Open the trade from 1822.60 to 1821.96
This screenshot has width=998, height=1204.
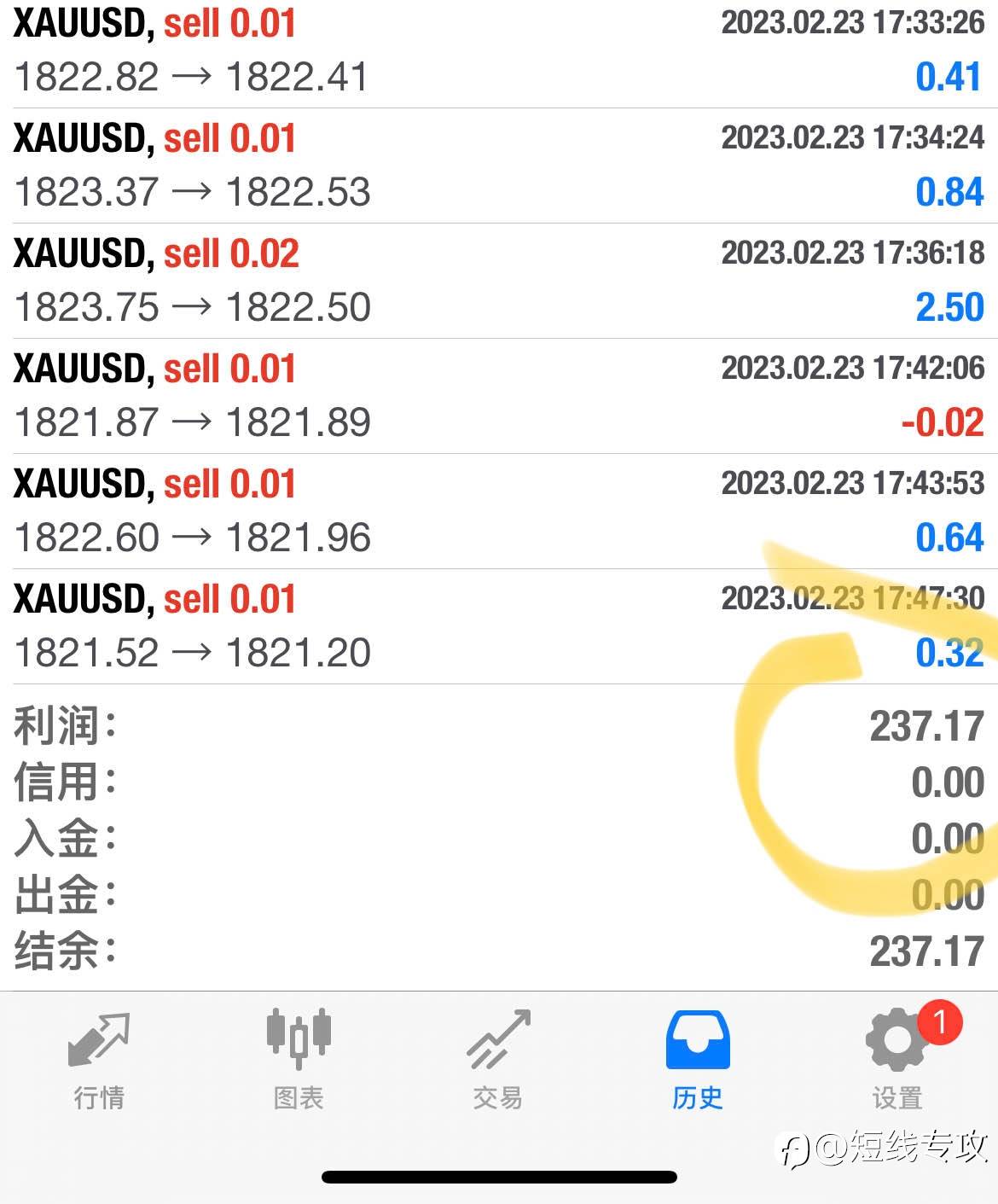499,511
